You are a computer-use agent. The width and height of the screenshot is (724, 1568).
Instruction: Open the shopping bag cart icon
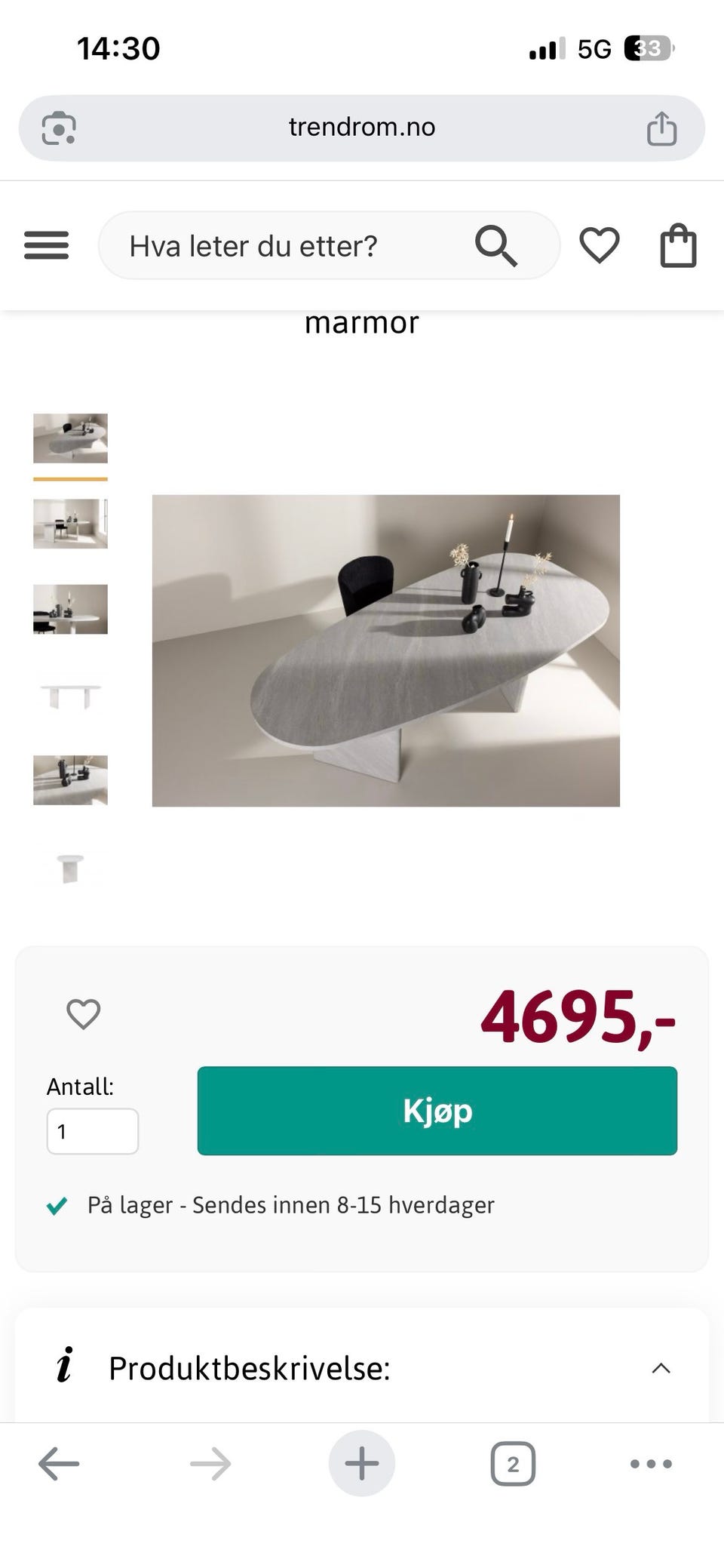[x=677, y=244]
